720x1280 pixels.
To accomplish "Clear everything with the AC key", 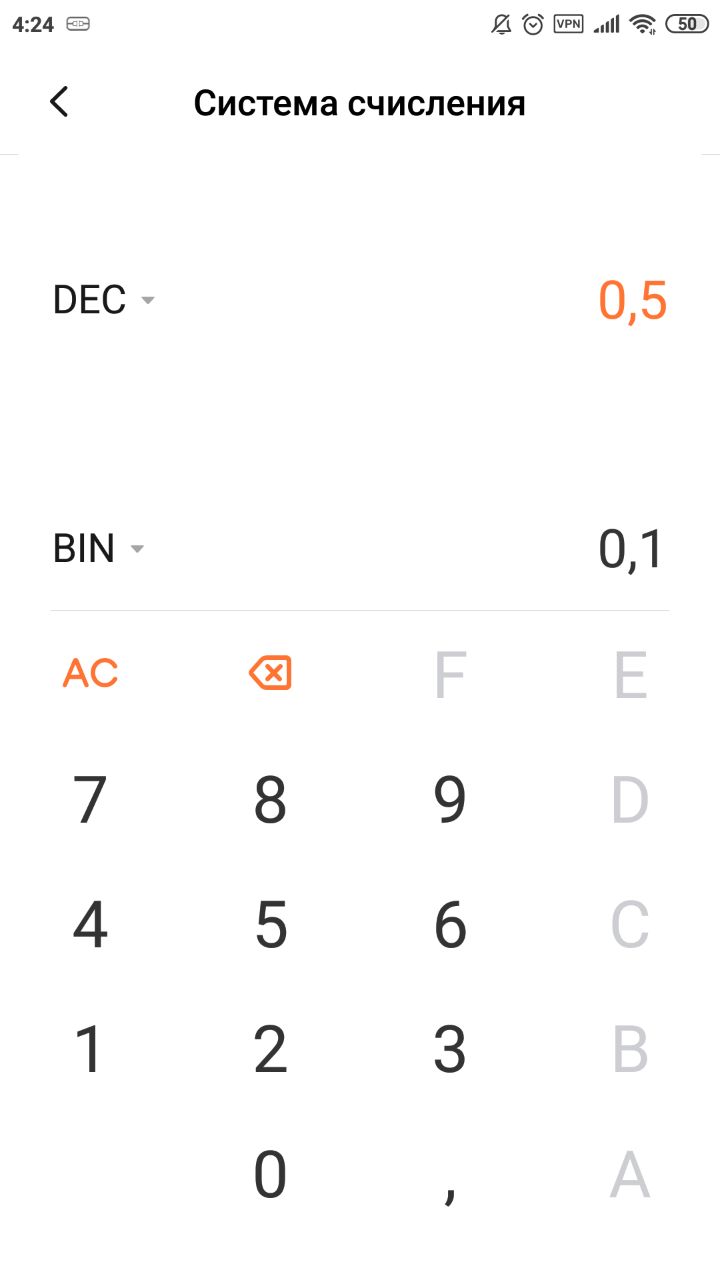I will (x=90, y=673).
